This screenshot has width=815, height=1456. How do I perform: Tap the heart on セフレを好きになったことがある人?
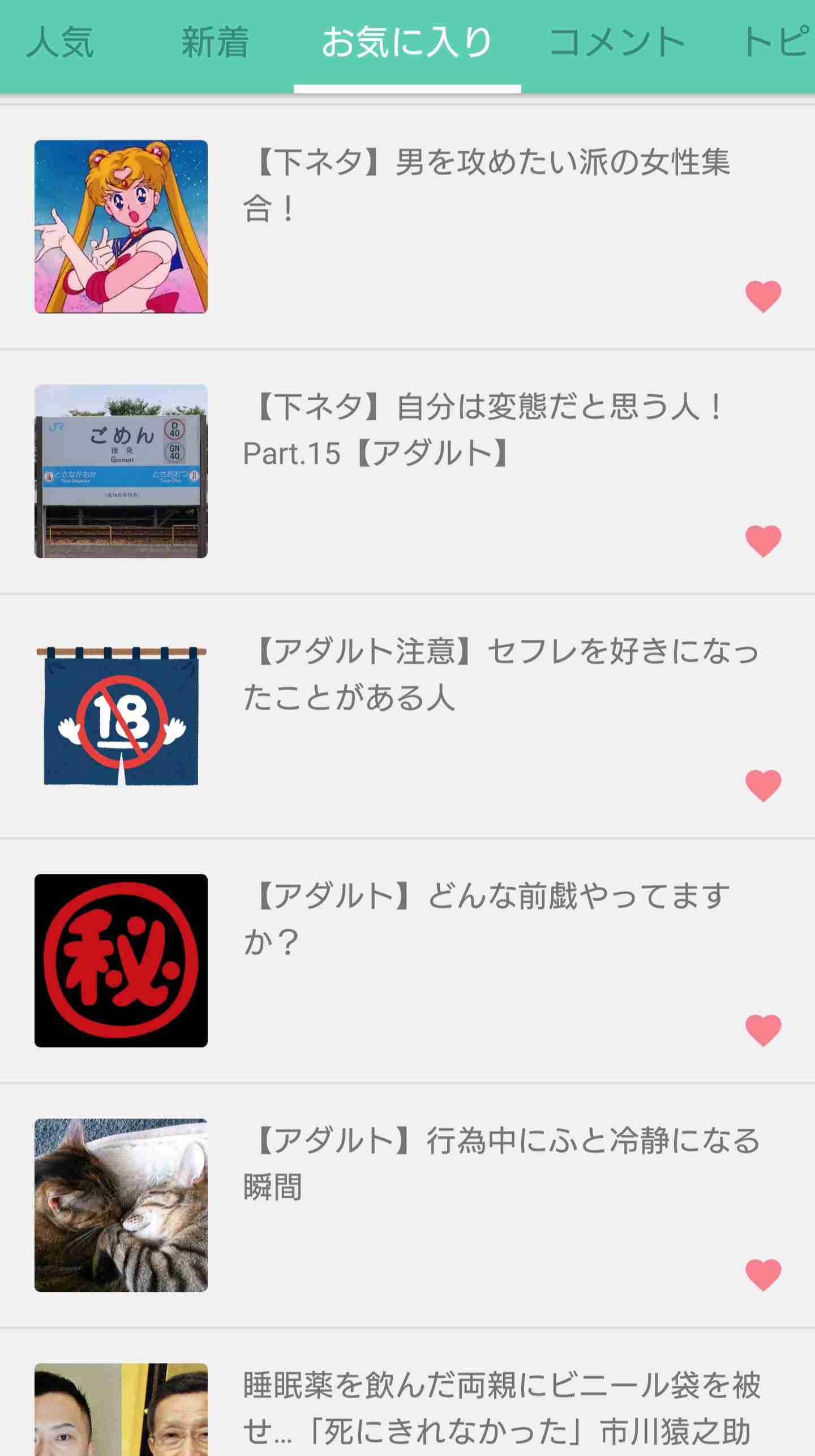click(x=763, y=785)
